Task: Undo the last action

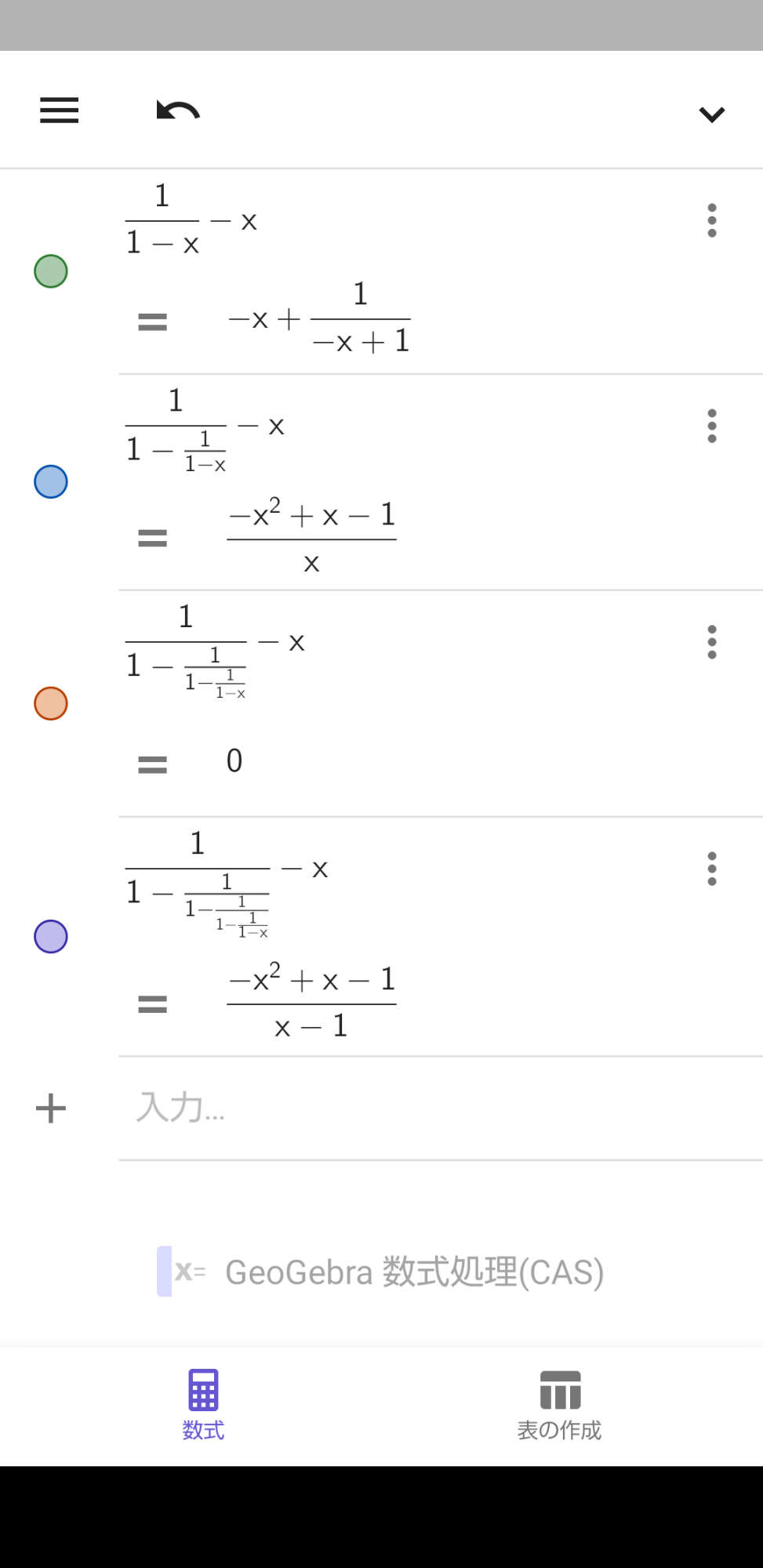Action: tap(178, 111)
